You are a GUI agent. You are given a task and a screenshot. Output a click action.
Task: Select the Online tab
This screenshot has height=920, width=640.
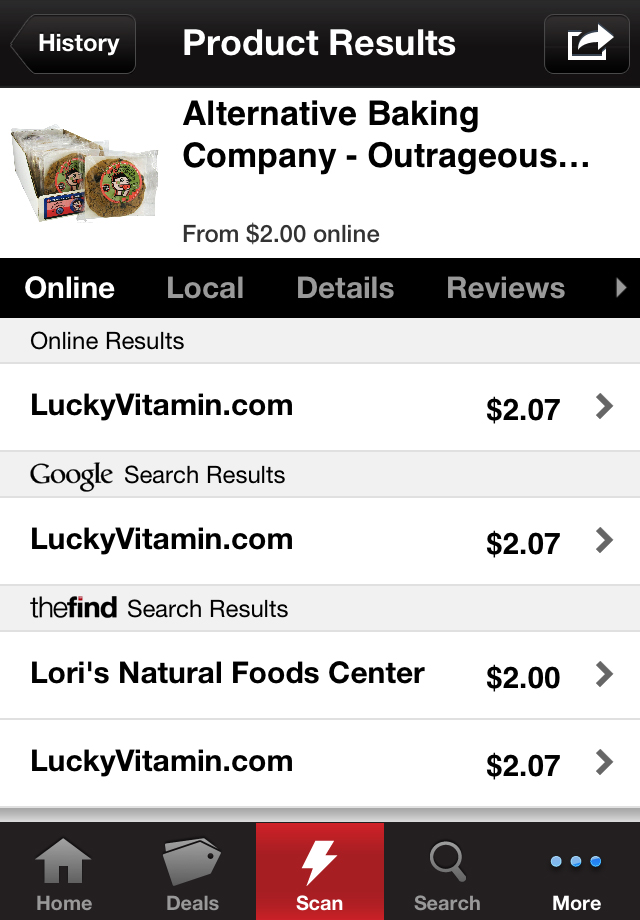[x=70, y=288]
